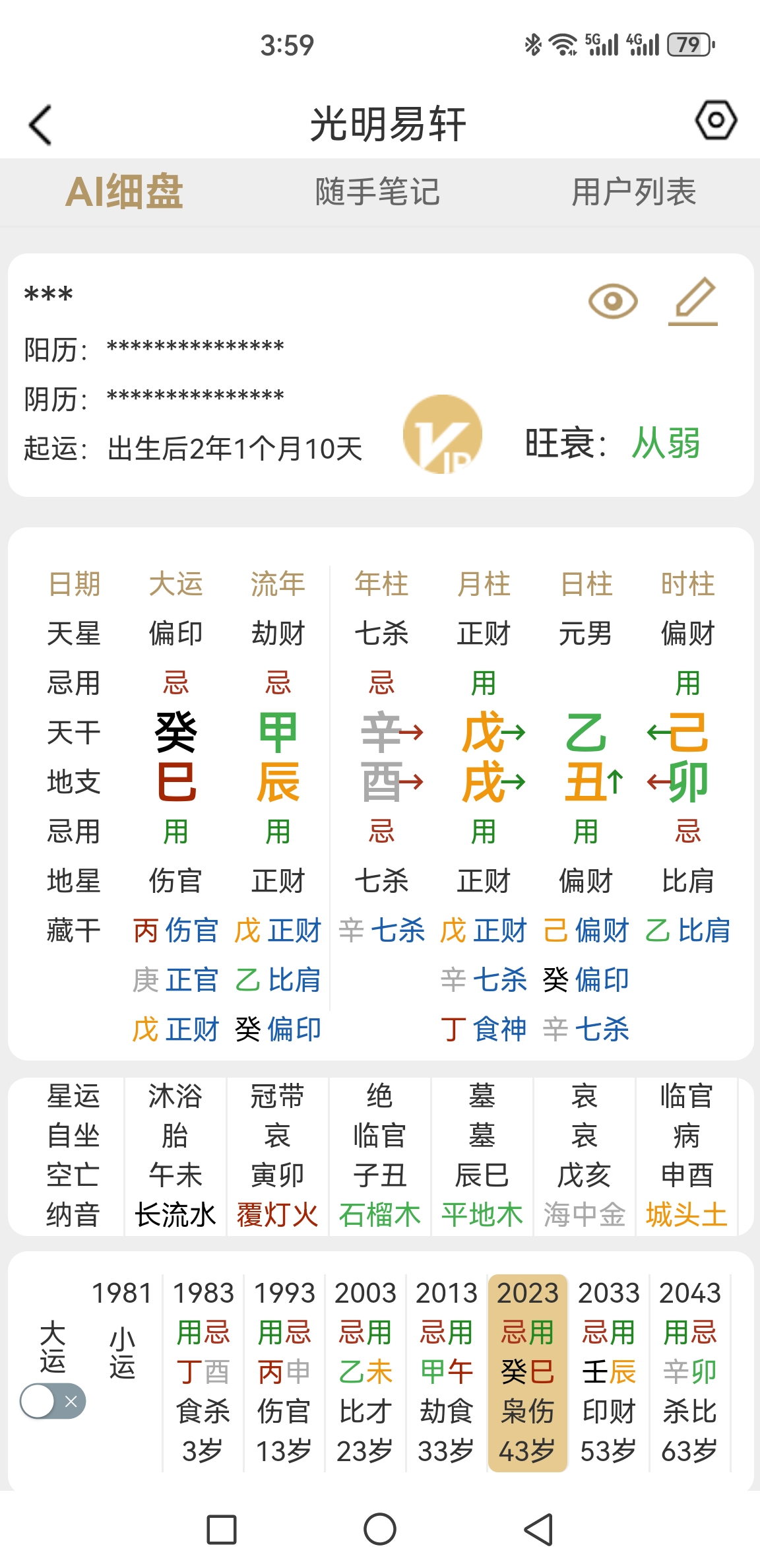Tap the gold VIP badge
Viewport: 760px width, 1568px height.
(443, 434)
